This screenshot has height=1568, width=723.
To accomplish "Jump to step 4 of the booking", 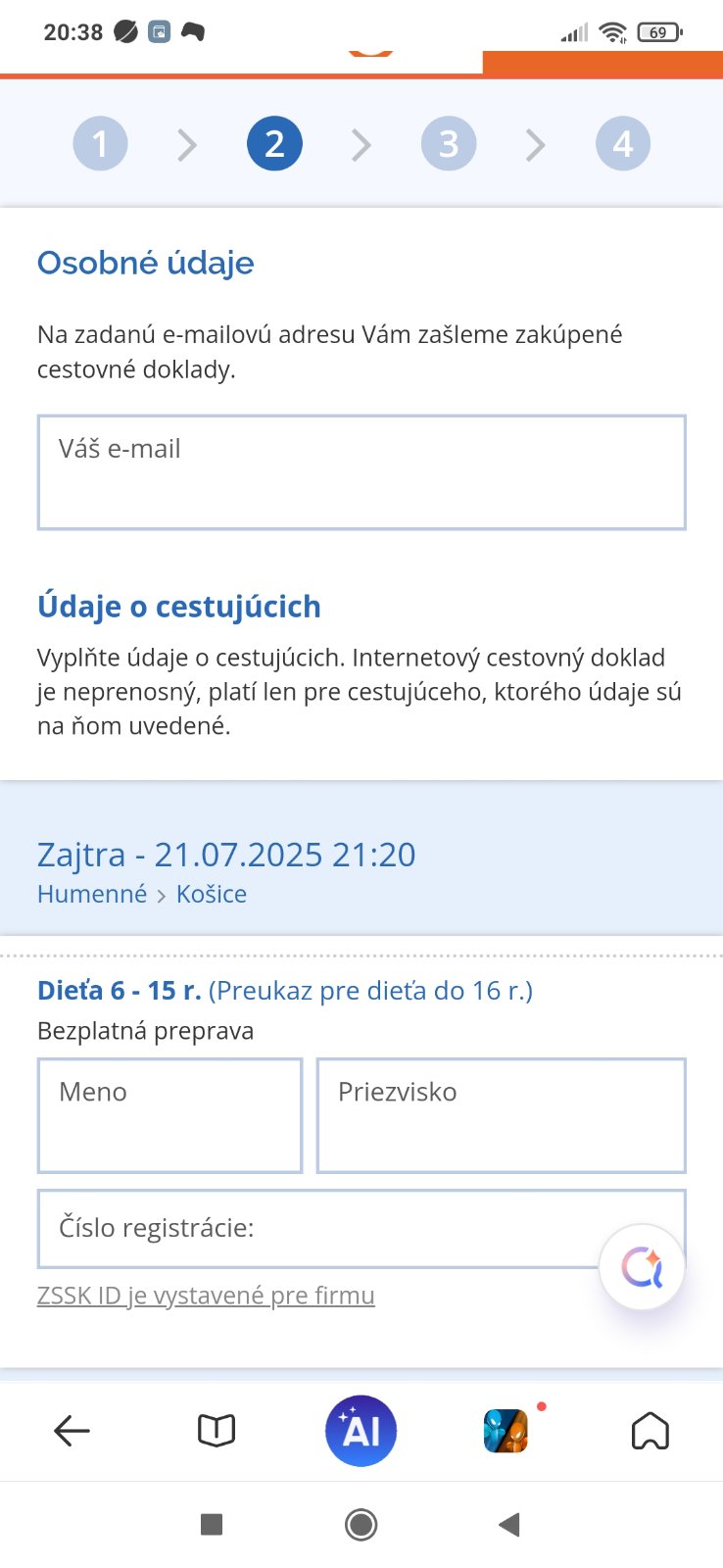I will 623,144.
